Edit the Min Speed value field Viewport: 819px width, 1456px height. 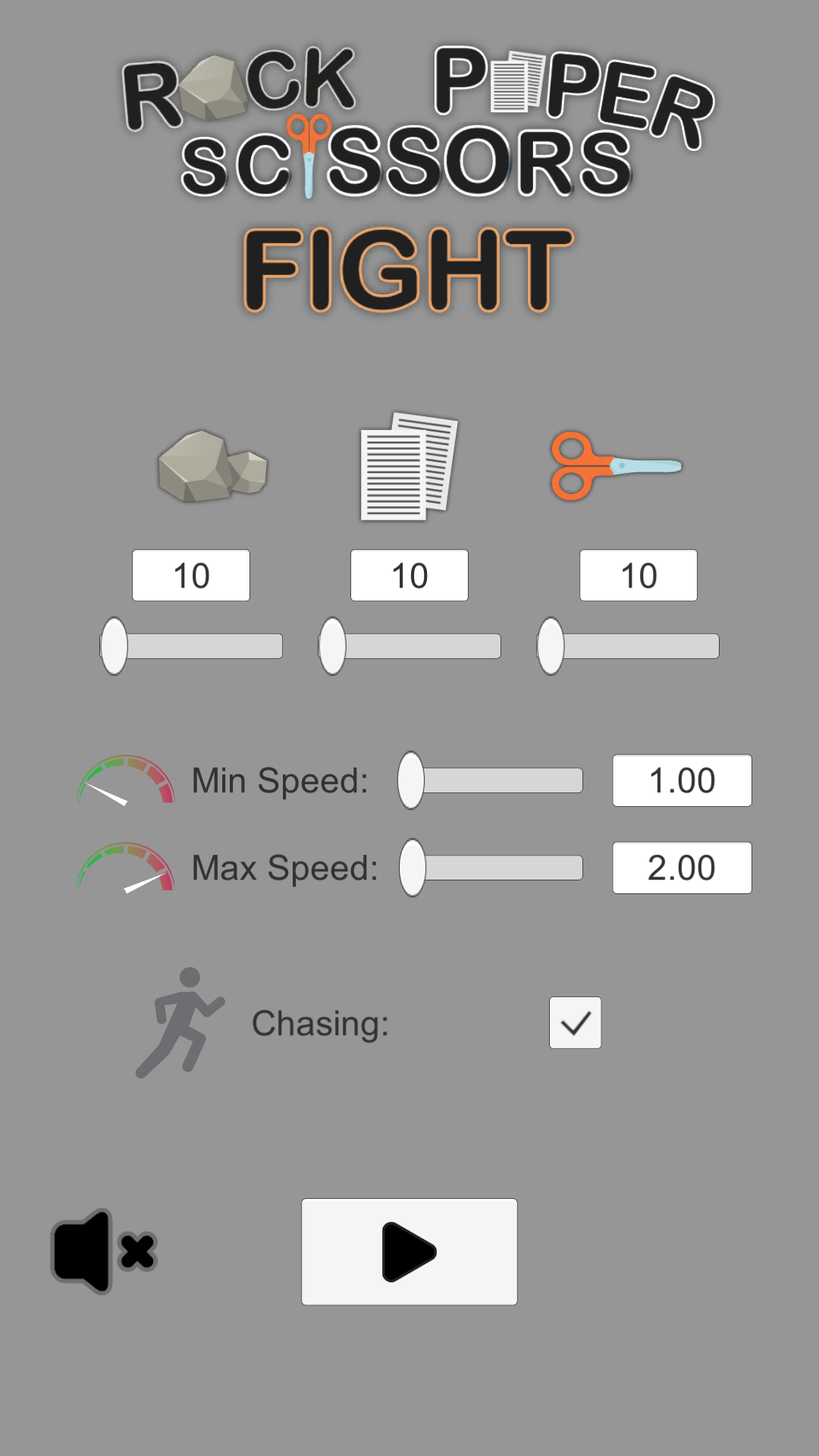(x=682, y=780)
